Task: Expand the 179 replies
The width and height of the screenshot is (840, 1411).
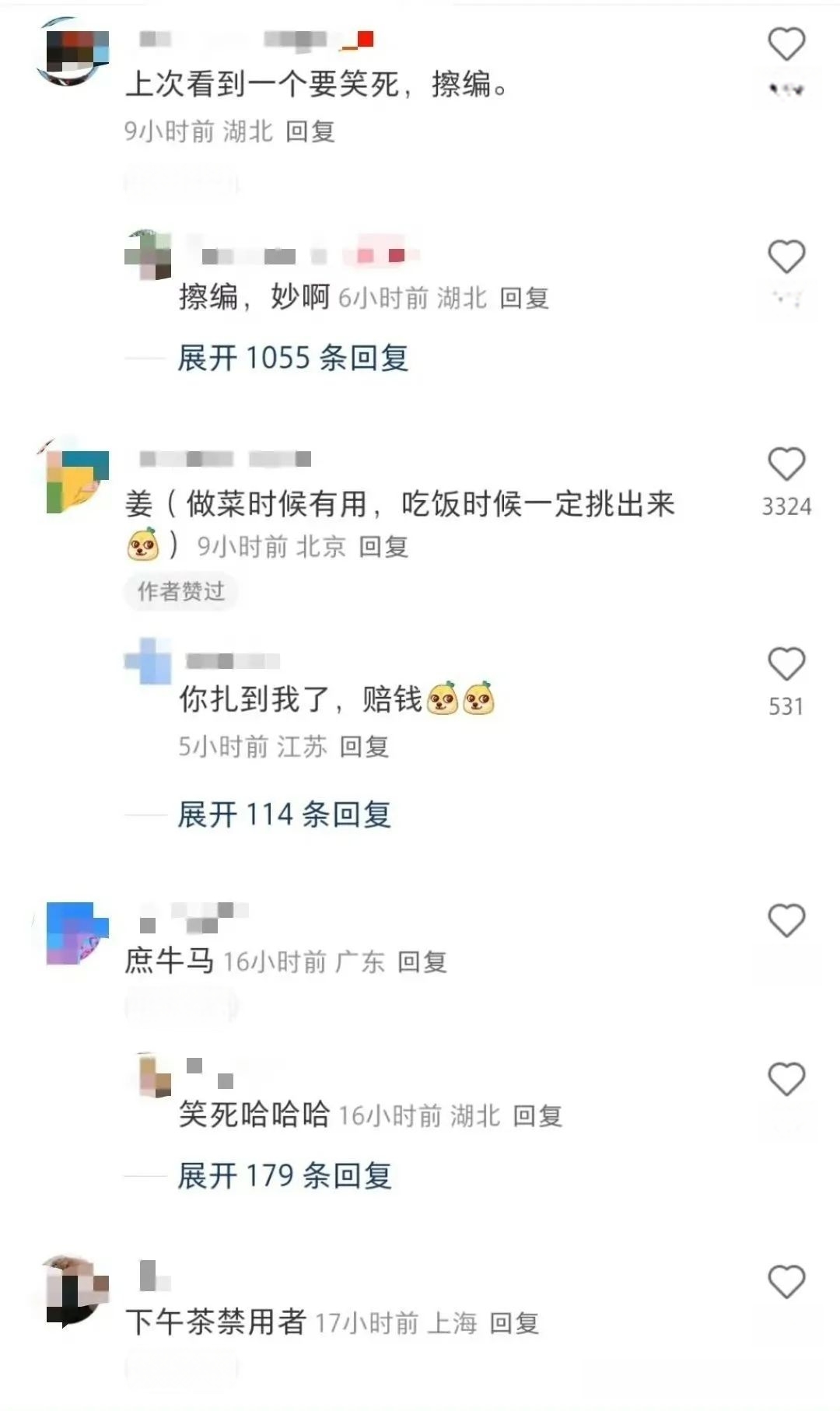Action: [284, 1176]
